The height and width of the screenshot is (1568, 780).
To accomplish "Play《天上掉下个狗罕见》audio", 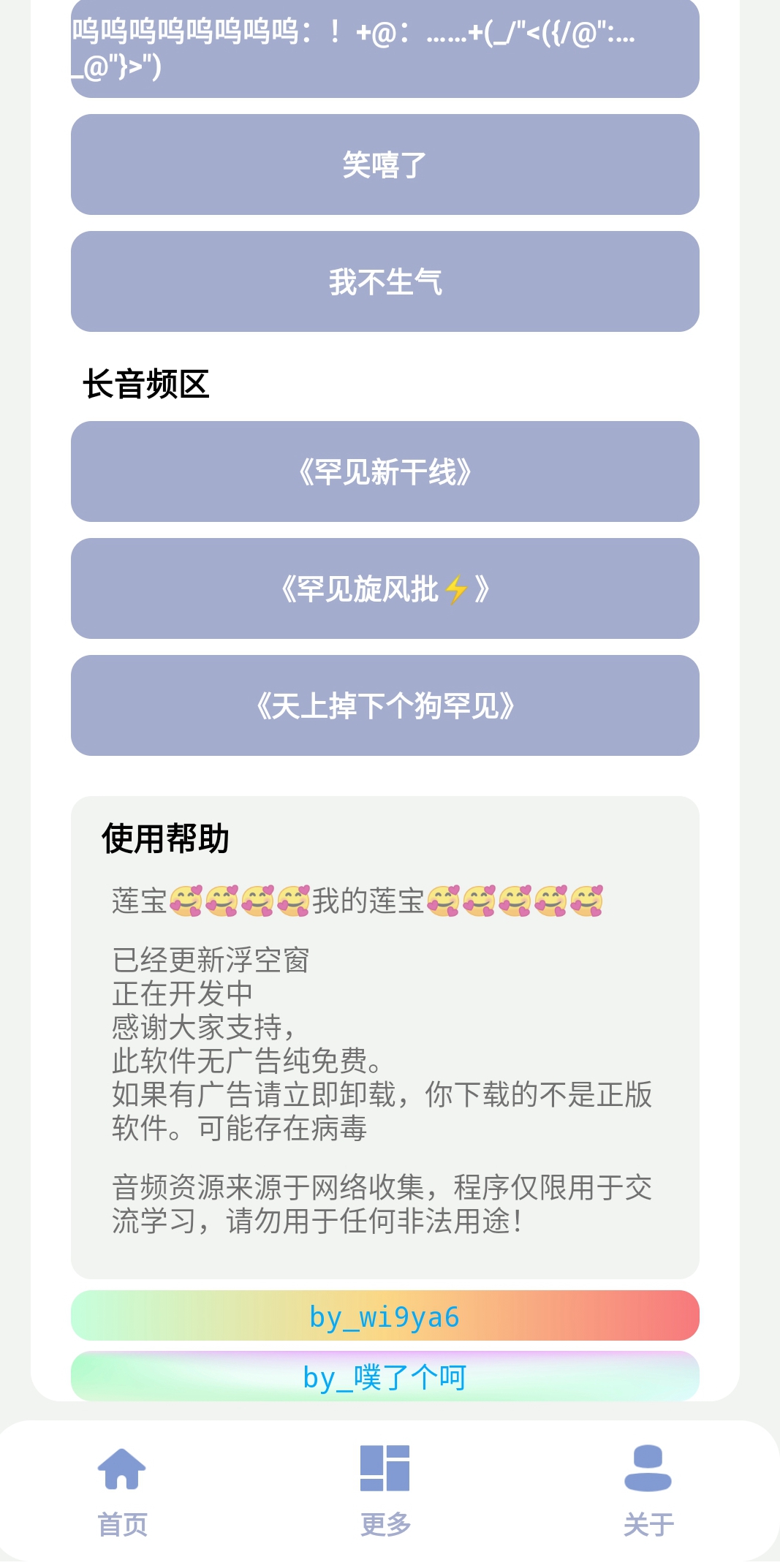I will [385, 705].
